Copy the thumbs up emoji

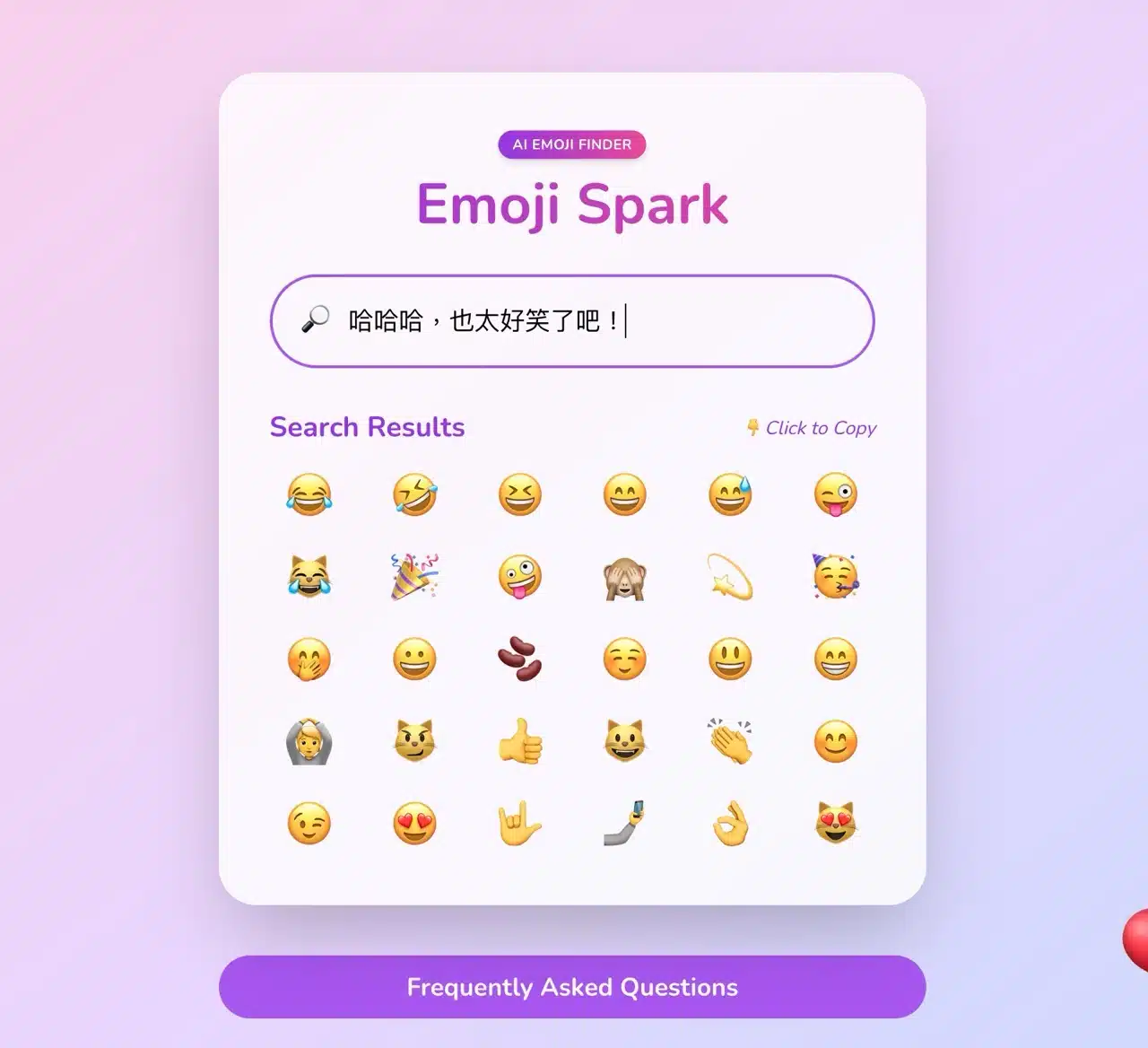520,742
